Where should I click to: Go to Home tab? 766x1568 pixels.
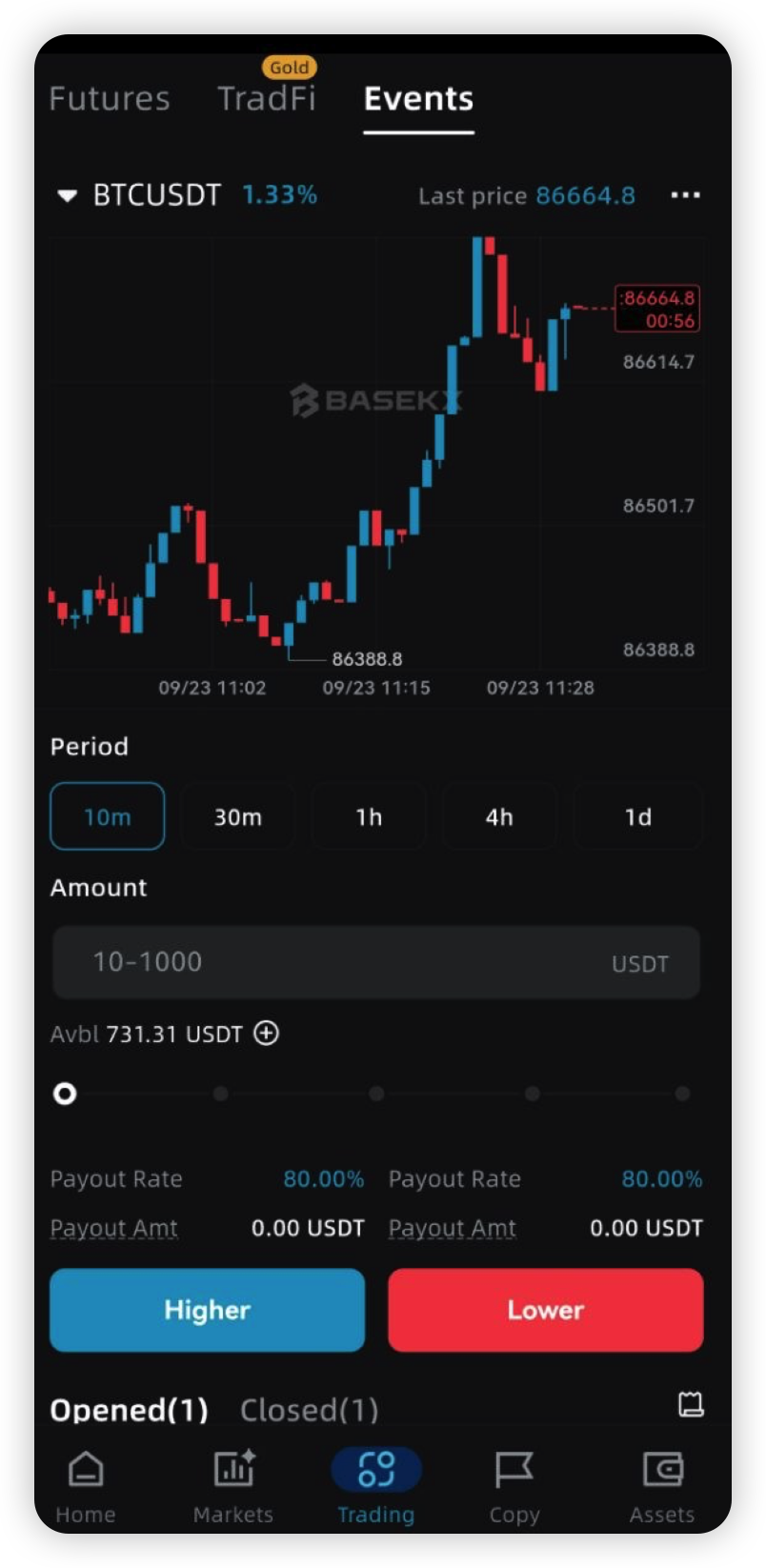pos(86,1487)
